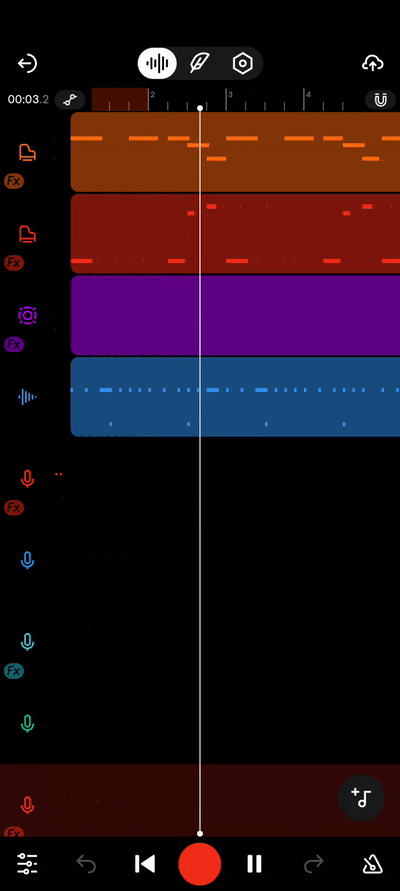Open the automation curve button
The width and height of the screenshot is (400, 891).
point(70,100)
